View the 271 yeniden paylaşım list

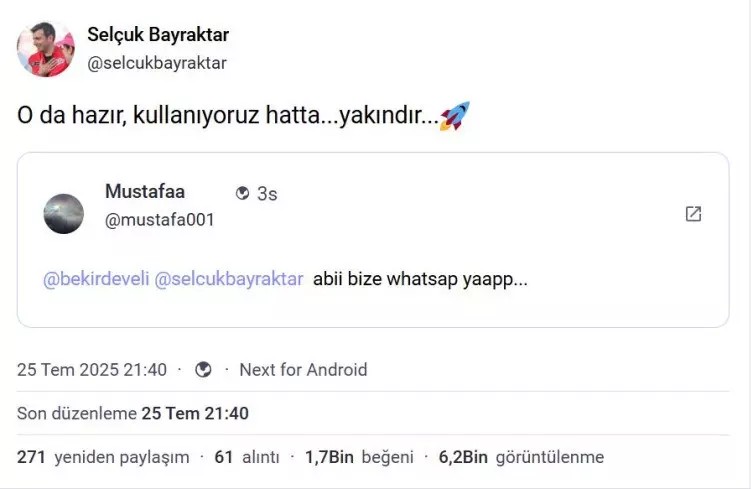tap(103, 457)
